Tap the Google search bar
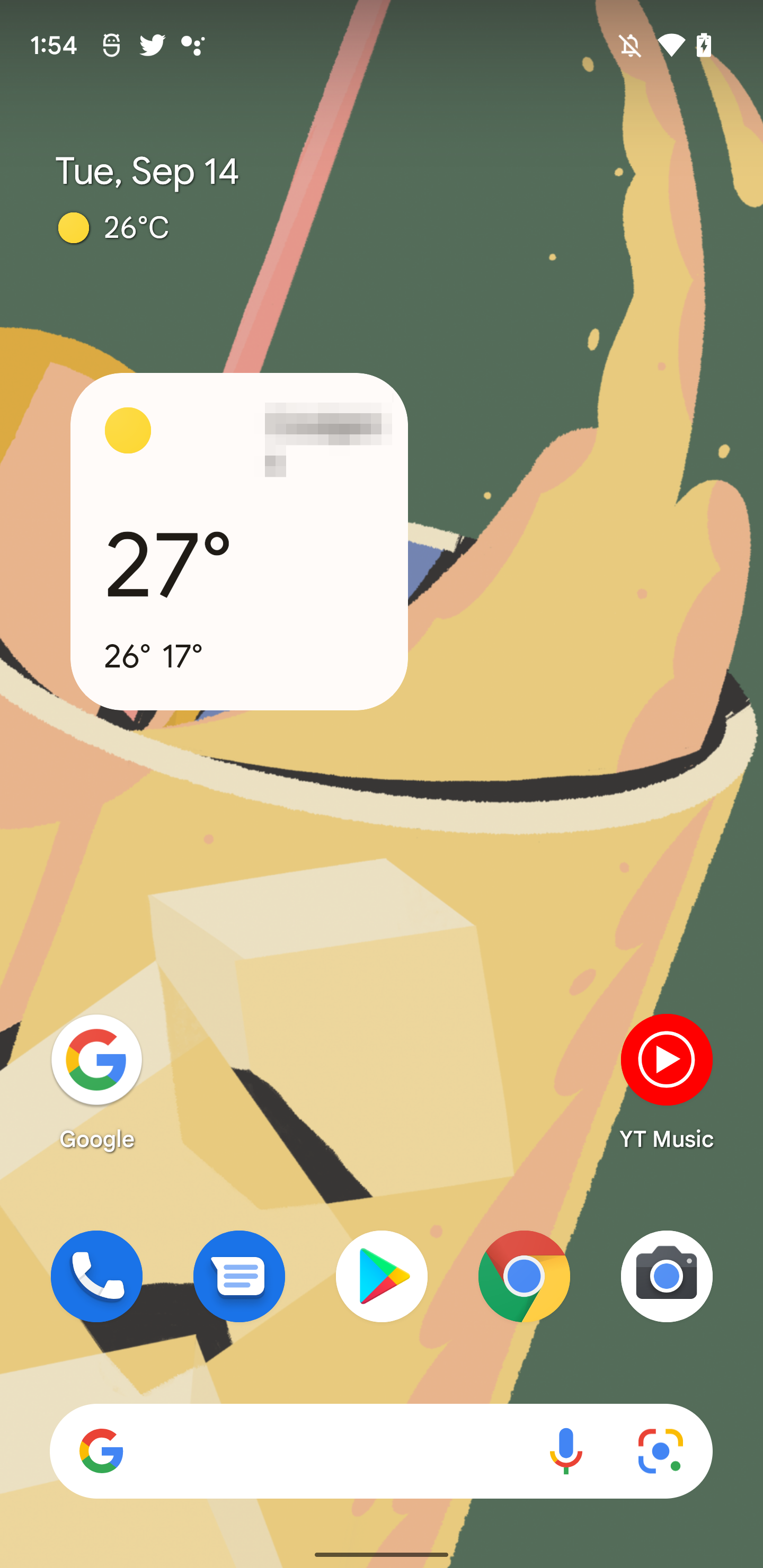763x1568 pixels. (329, 1451)
